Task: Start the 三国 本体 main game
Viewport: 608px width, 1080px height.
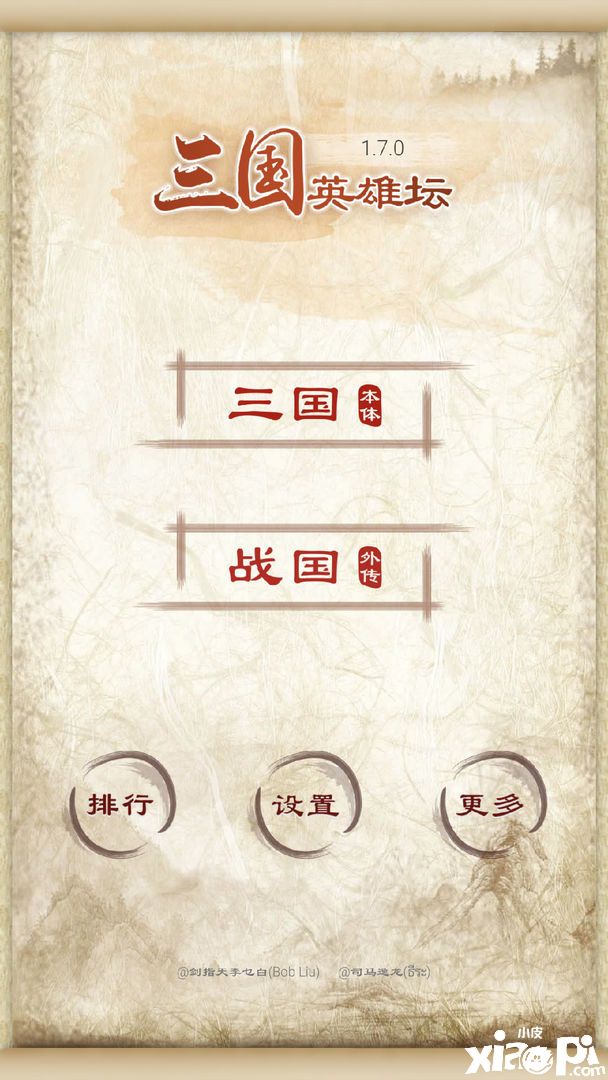Action: click(x=304, y=405)
